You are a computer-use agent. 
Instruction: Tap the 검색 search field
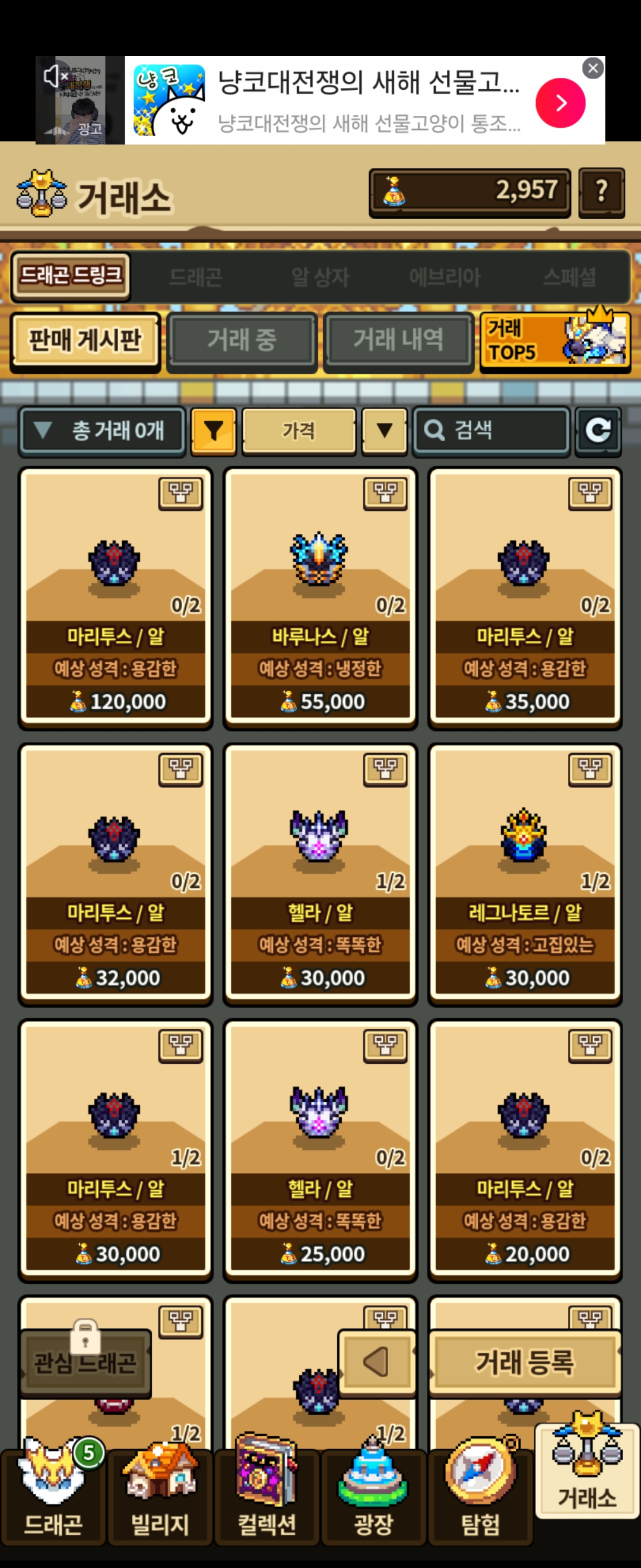[x=491, y=431]
